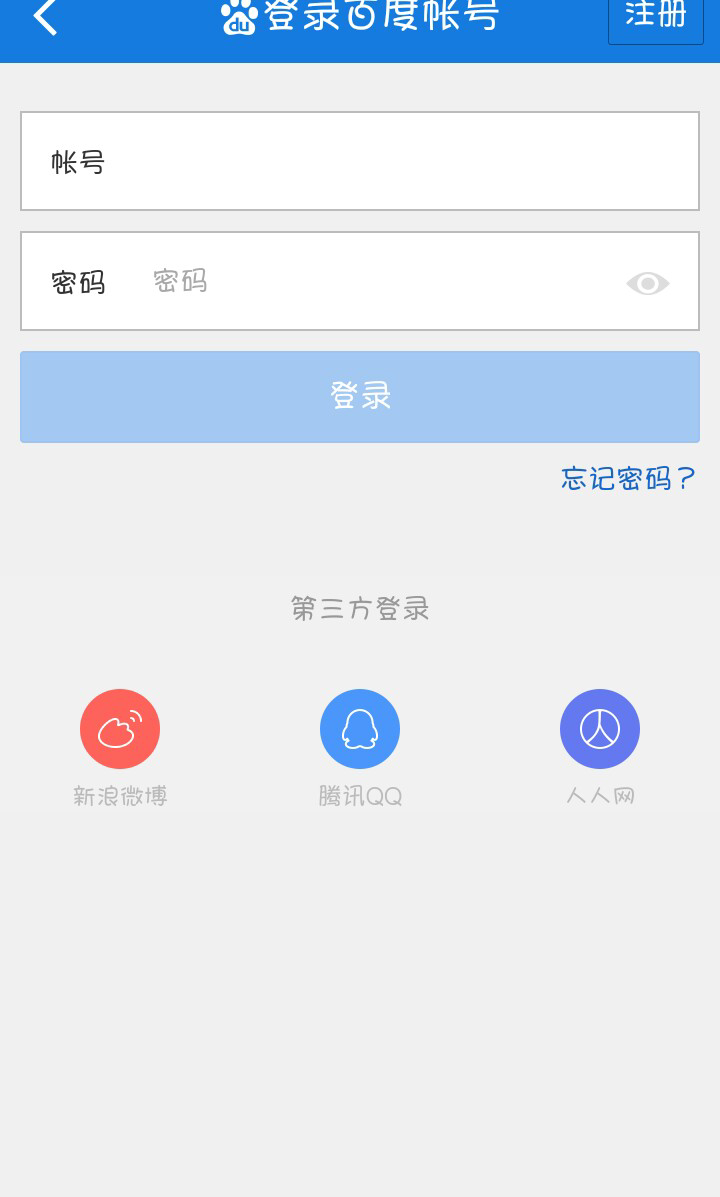This screenshot has width=720, height=1197.
Task: Tap the 腾讯QQ label
Action: 360,796
